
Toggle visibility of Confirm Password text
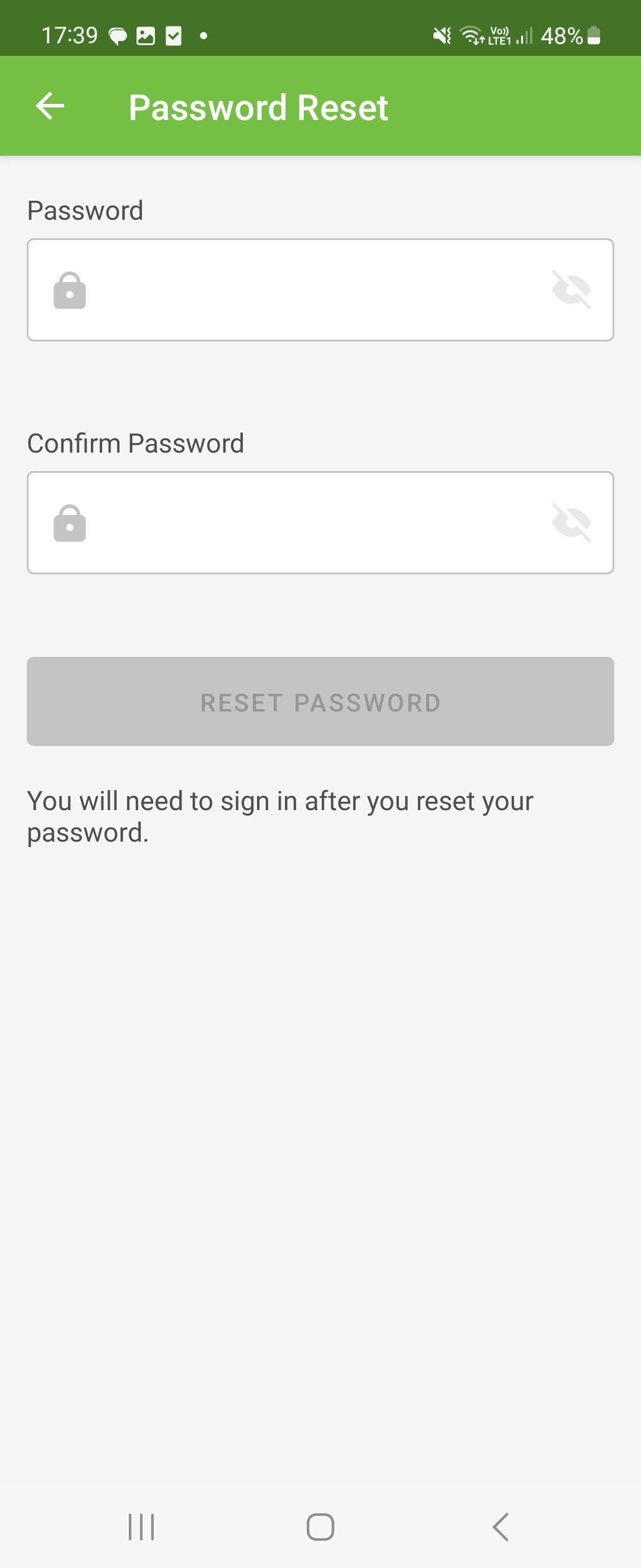(x=571, y=522)
